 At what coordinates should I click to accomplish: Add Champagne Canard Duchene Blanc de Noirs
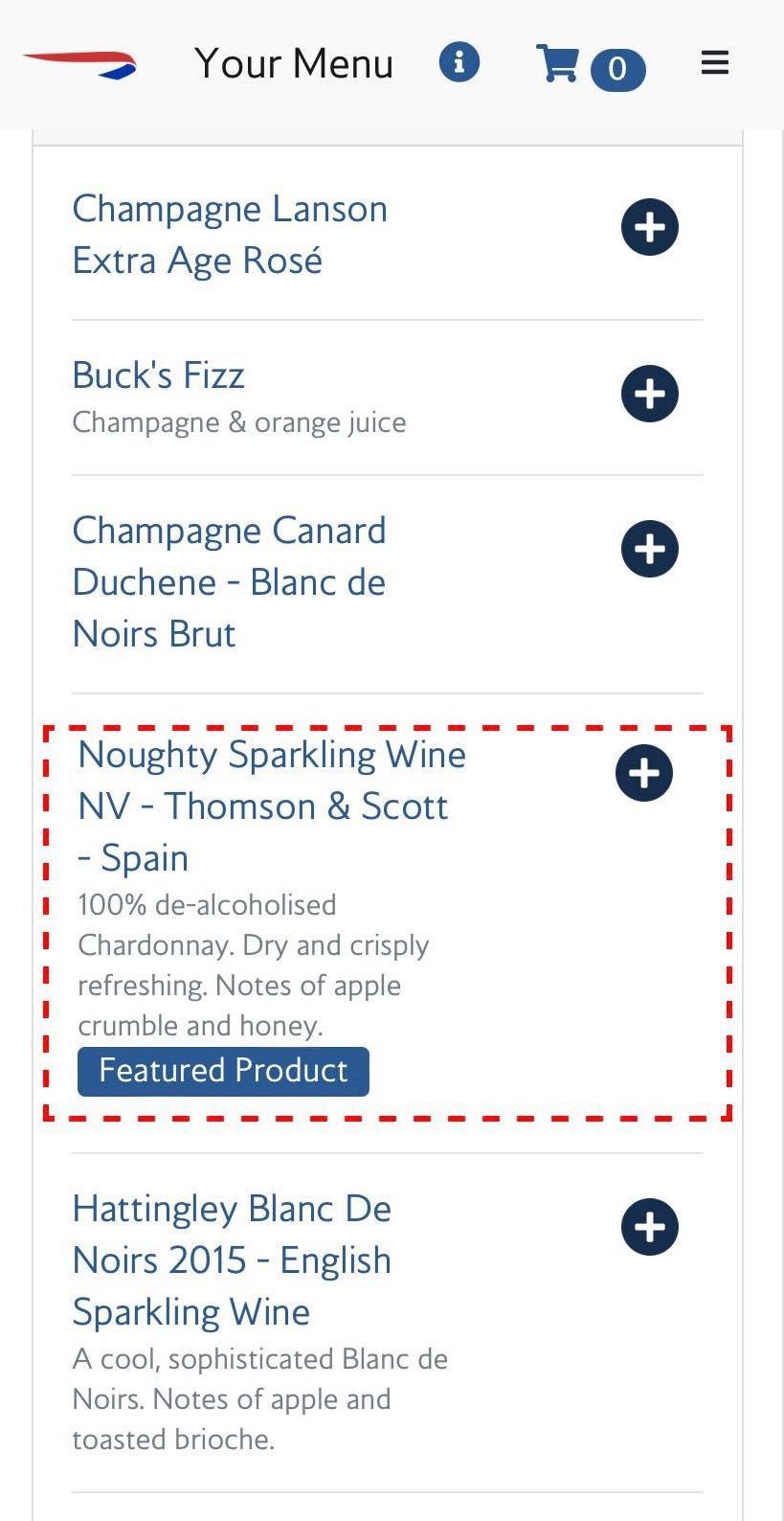(650, 549)
